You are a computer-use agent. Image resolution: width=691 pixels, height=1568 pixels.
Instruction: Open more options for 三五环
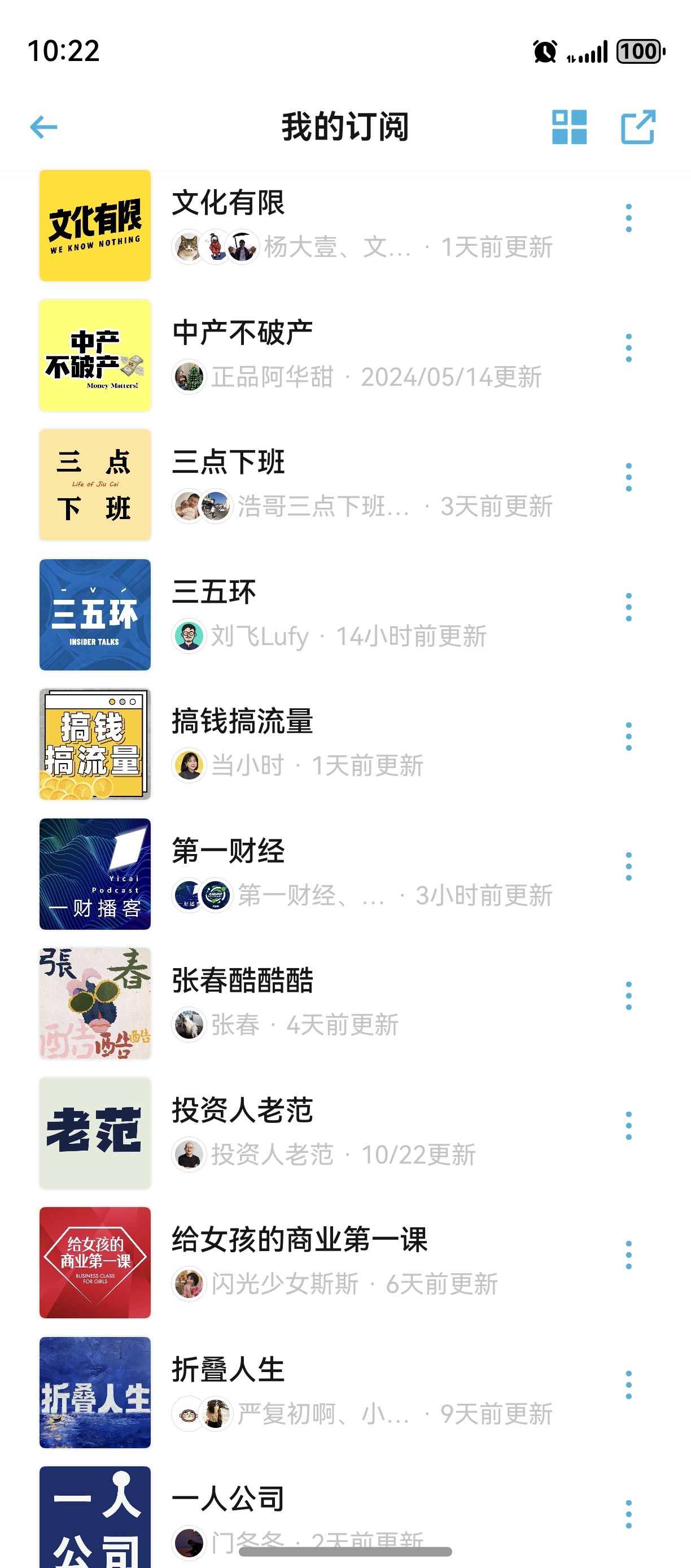click(x=628, y=607)
